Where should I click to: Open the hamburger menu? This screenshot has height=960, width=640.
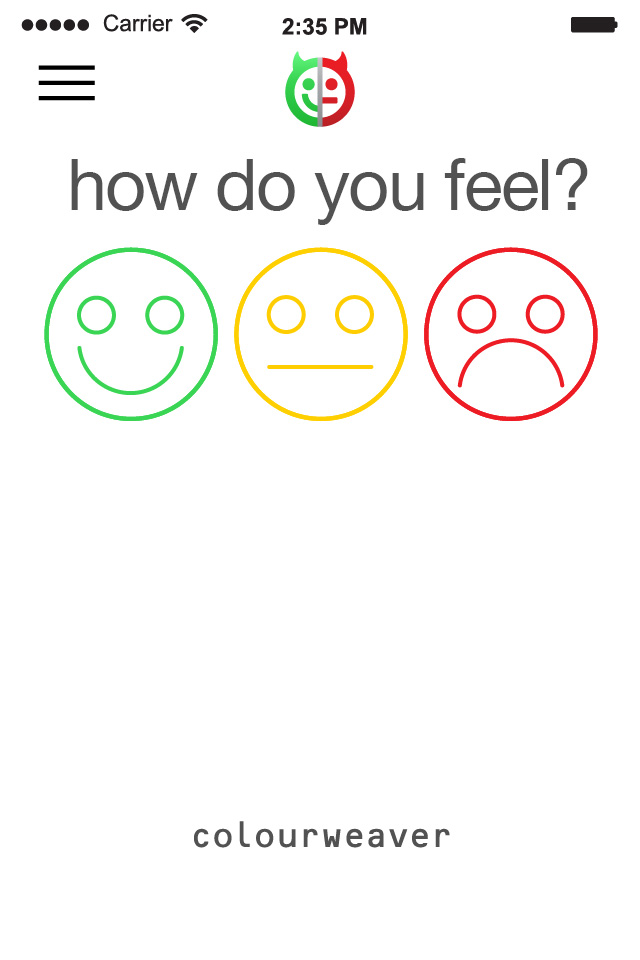67,83
